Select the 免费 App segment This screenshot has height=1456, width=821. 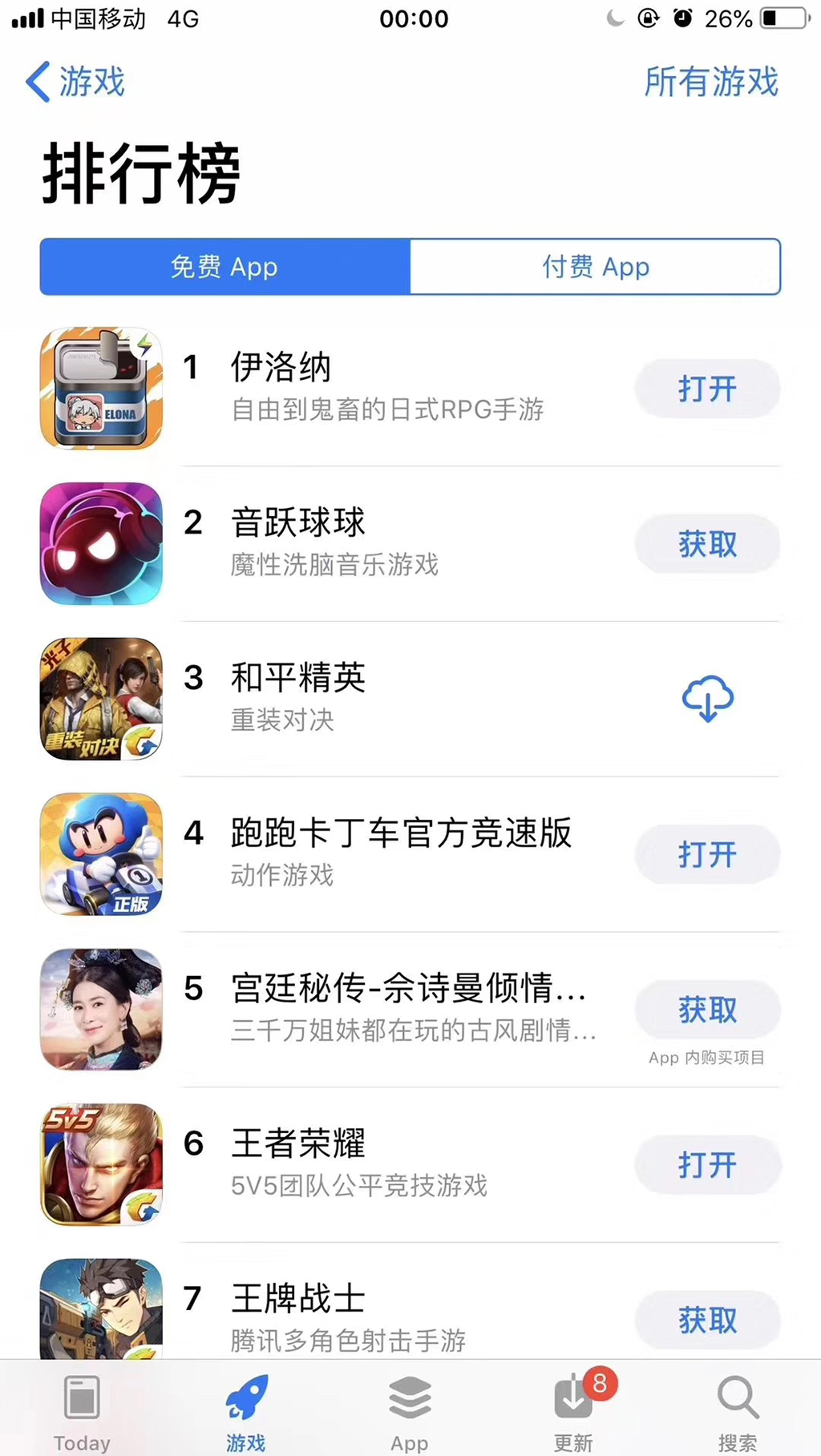225,267
